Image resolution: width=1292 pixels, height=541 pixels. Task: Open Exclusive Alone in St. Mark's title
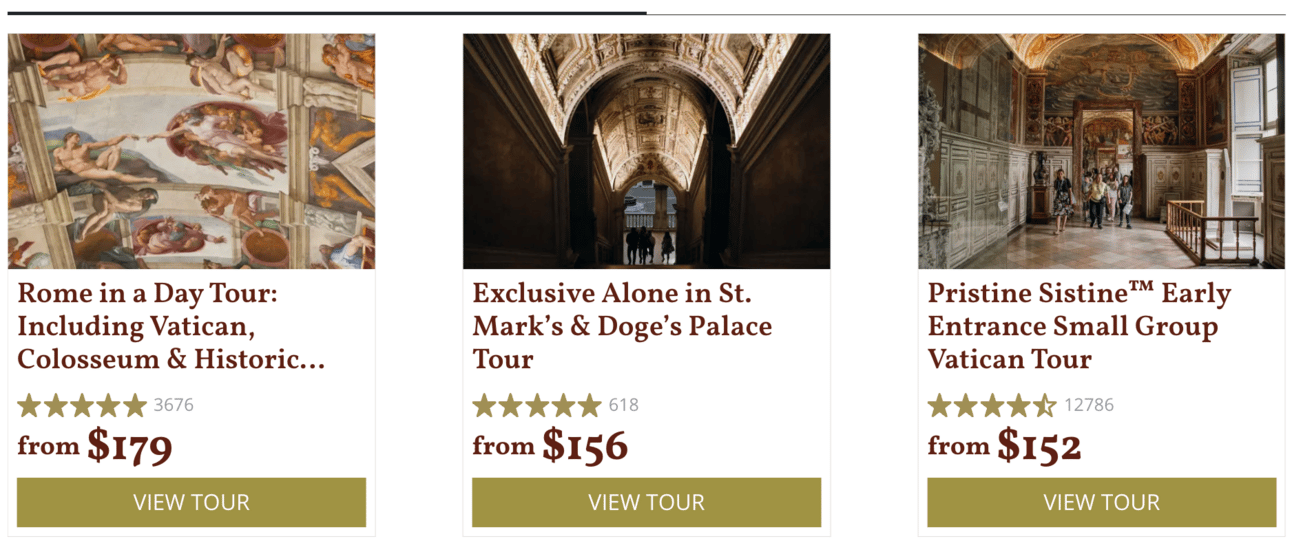pos(622,326)
